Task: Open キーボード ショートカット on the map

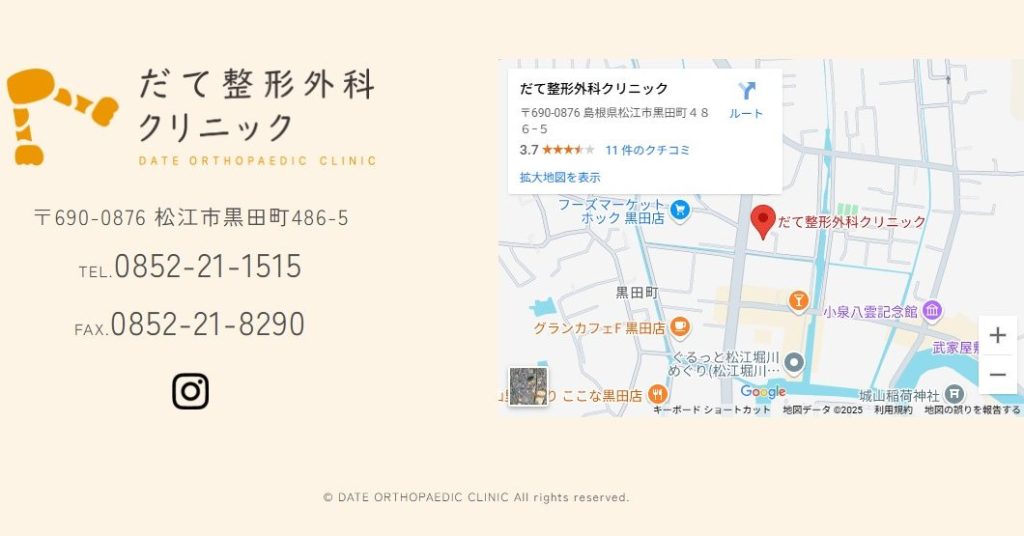Action: click(x=712, y=410)
